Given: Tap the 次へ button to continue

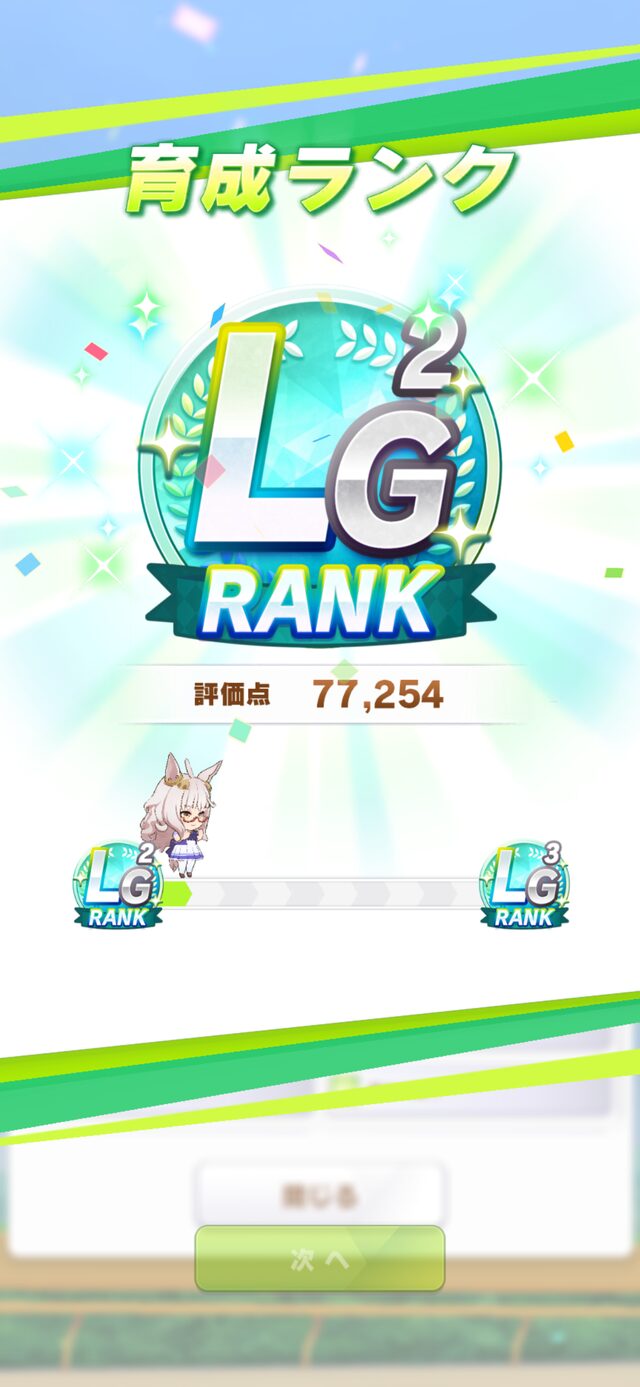Looking at the screenshot, I should pyautogui.click(x=319, y=1259).
